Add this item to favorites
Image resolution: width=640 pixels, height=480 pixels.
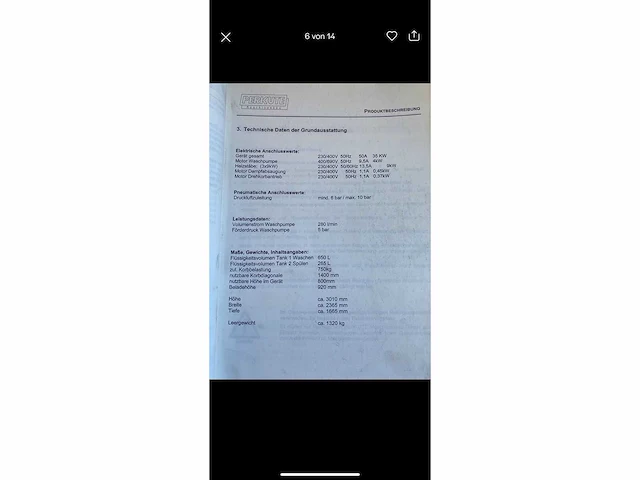(392, 36)
